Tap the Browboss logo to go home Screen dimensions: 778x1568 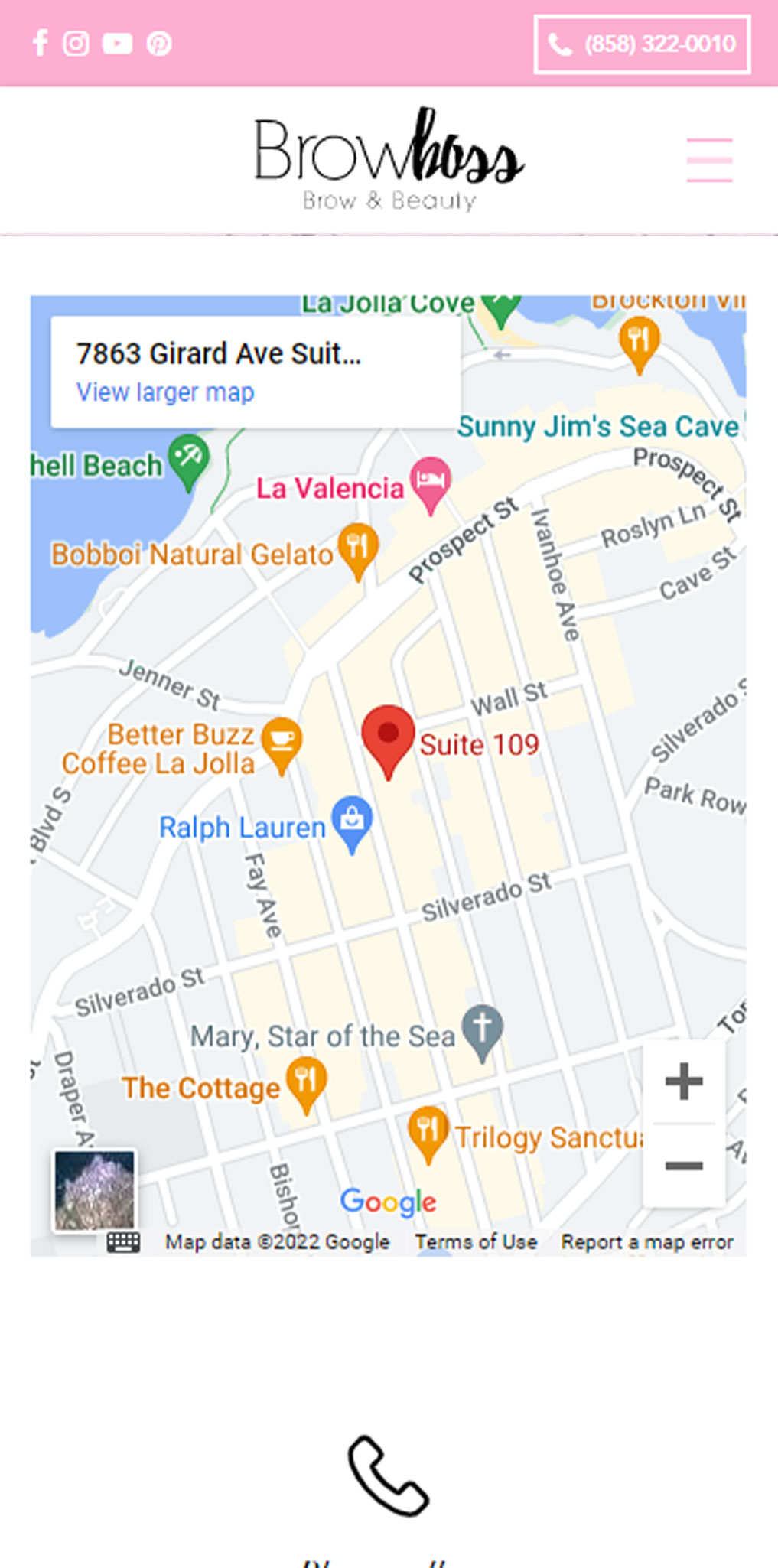point(389,159)
